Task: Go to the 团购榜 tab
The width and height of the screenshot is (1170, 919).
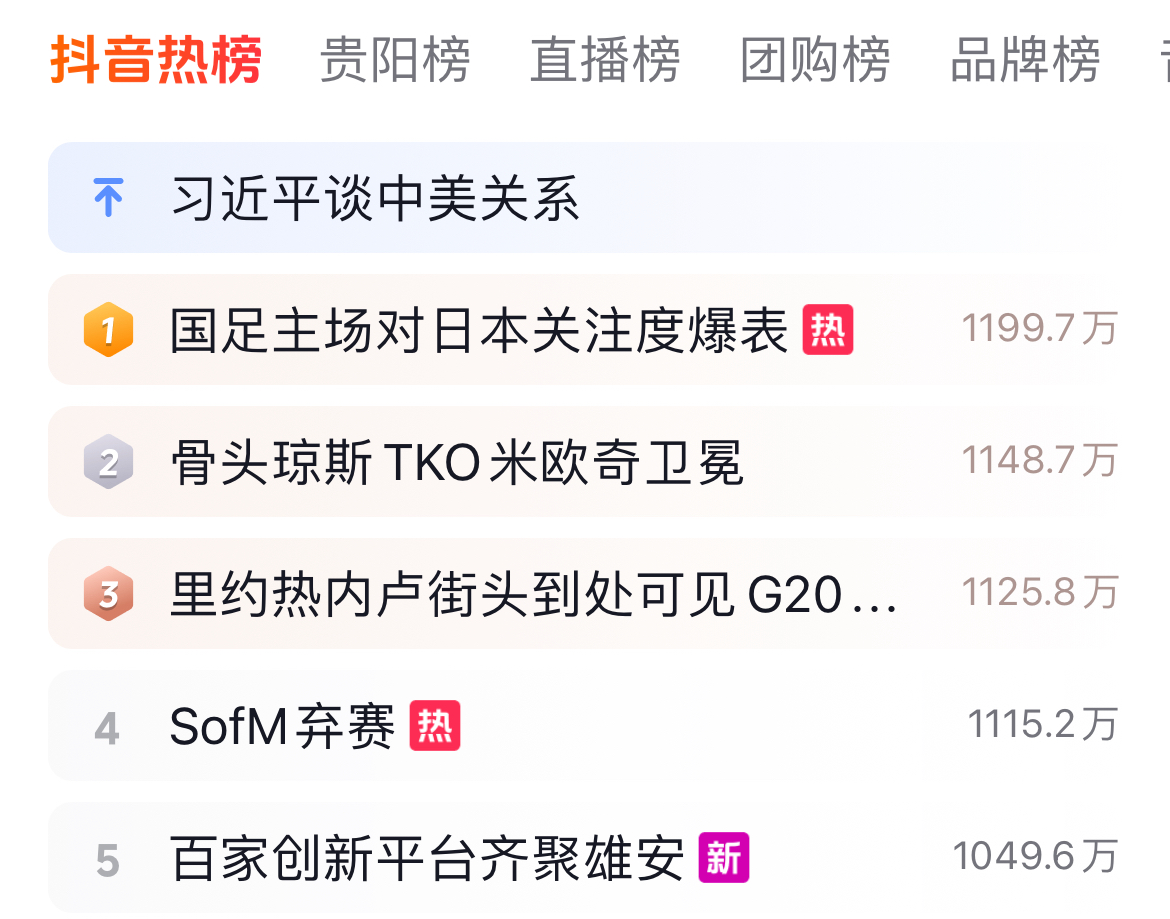Action: click(815, 60)
